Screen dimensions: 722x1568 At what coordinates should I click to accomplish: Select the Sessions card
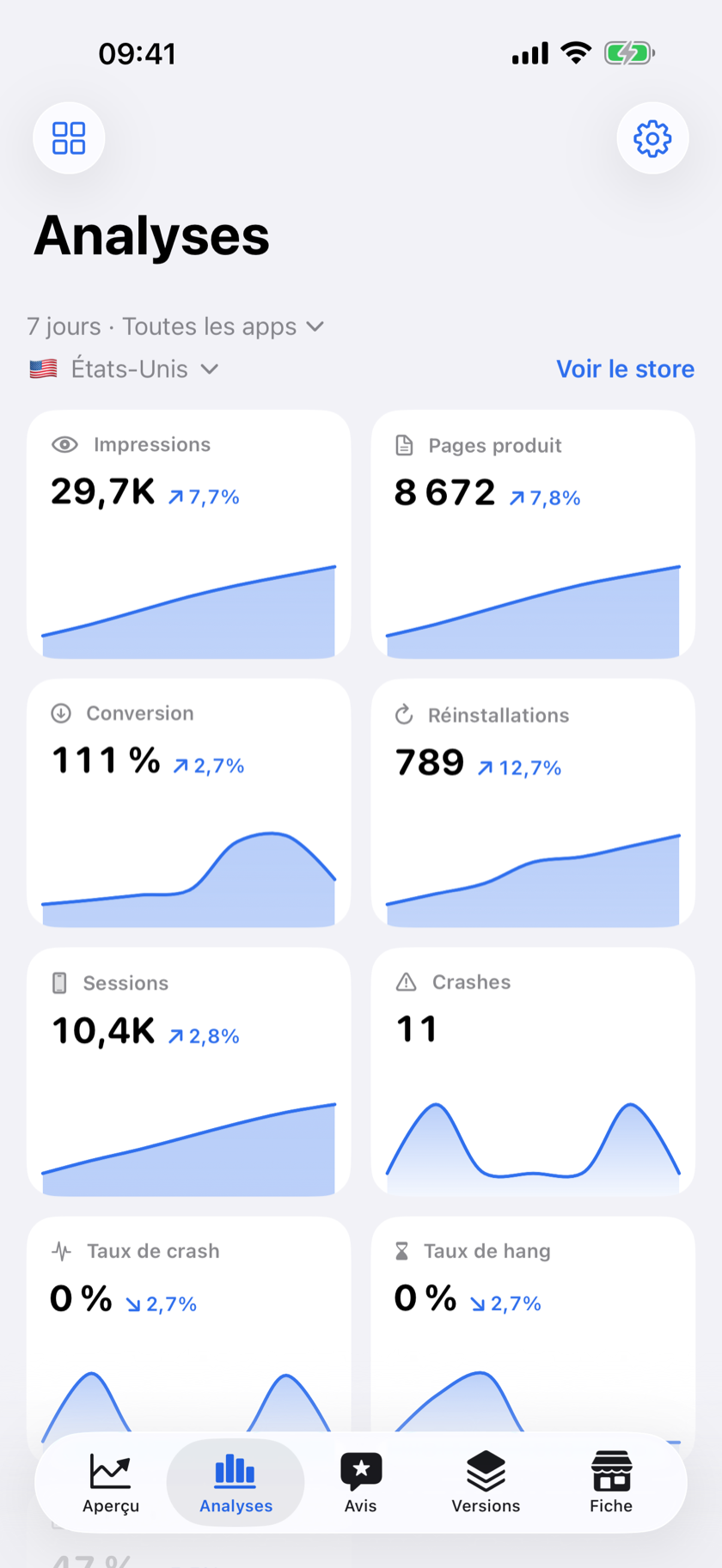tap(189, 1072)
